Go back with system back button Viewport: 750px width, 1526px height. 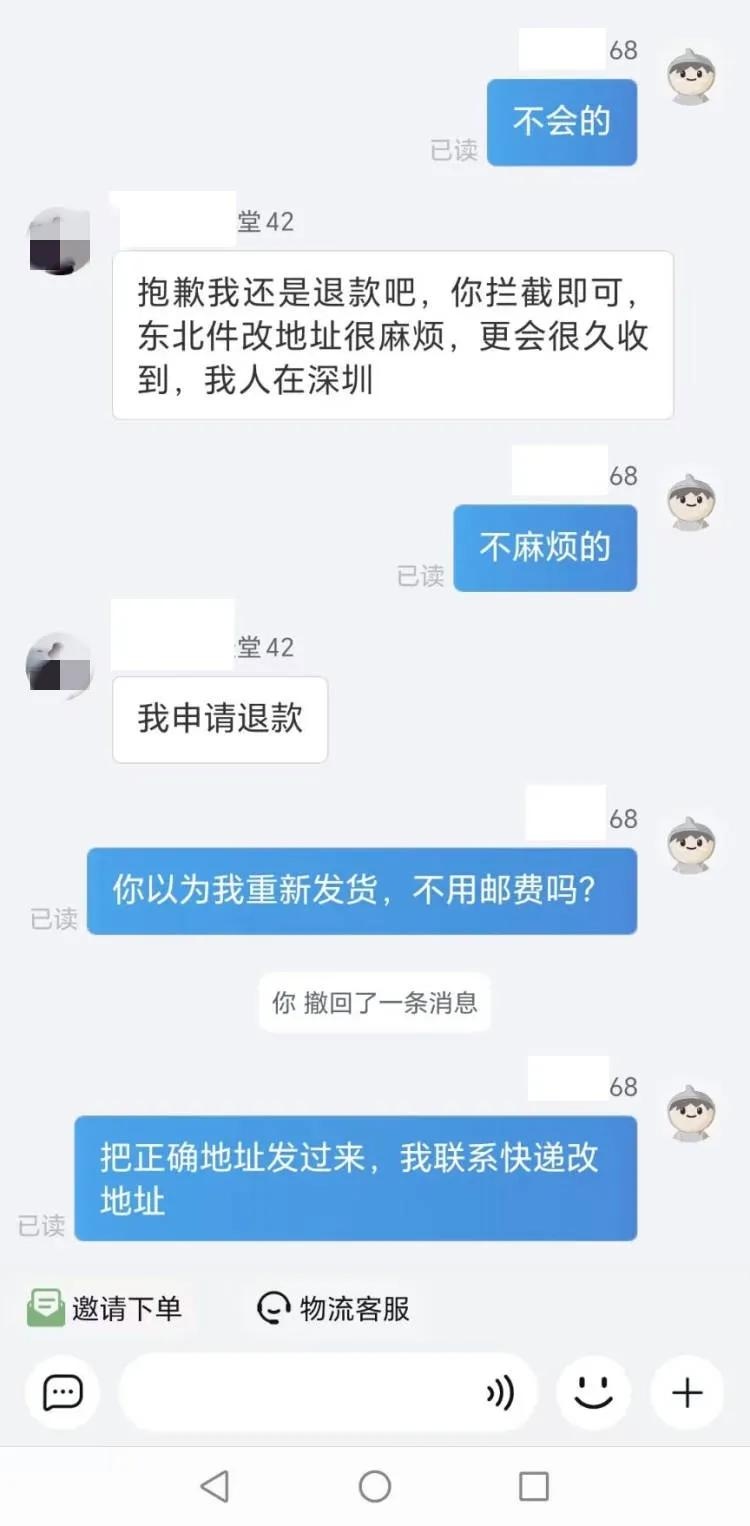(215, 1486)
